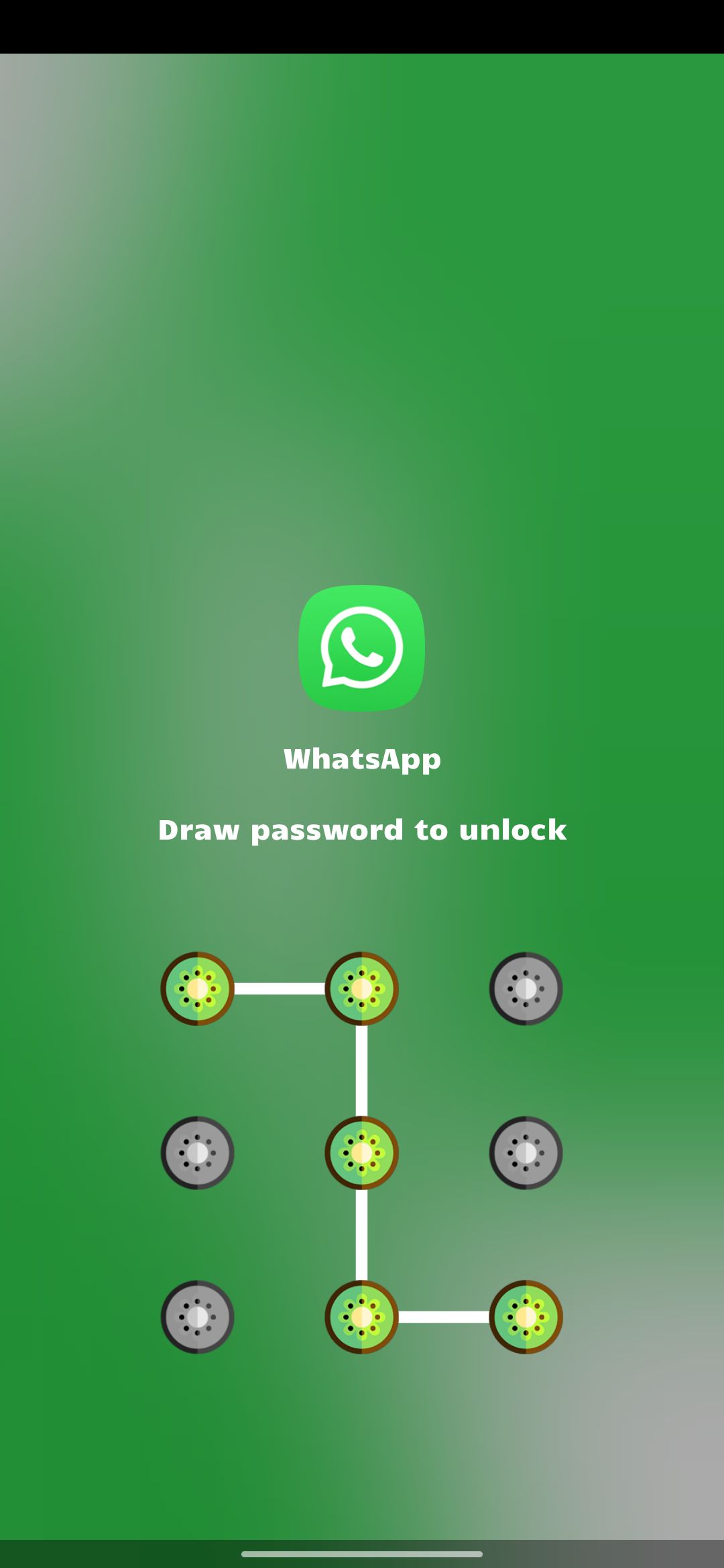This screenshot has width=724, height=1568.
Task: Select the grey bottom-left pattern dot
Action: click(197, 1317)
